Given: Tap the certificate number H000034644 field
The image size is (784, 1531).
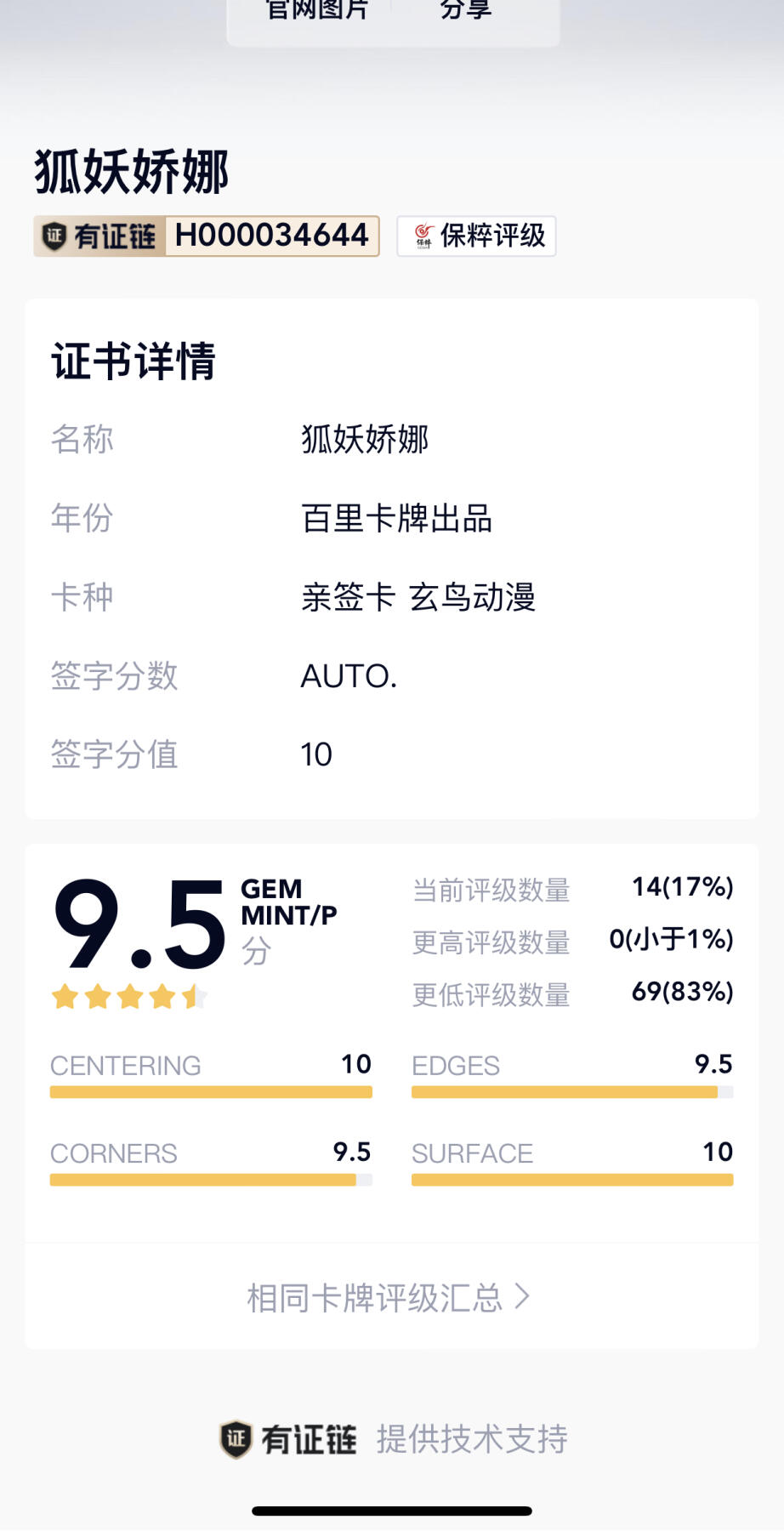Looking at the screenshot, I should click(270, 236).
